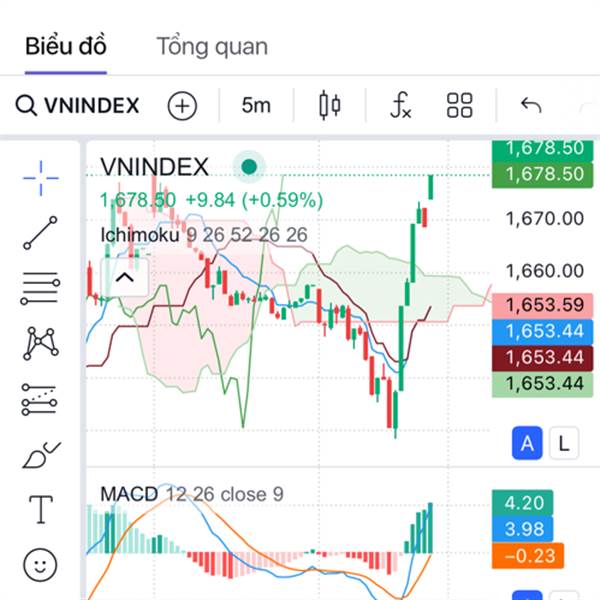The image size is (600, 600).
Task: Collapse the indicator legend with the chevron
Action: pyautogui.click(x=124, y=278)
